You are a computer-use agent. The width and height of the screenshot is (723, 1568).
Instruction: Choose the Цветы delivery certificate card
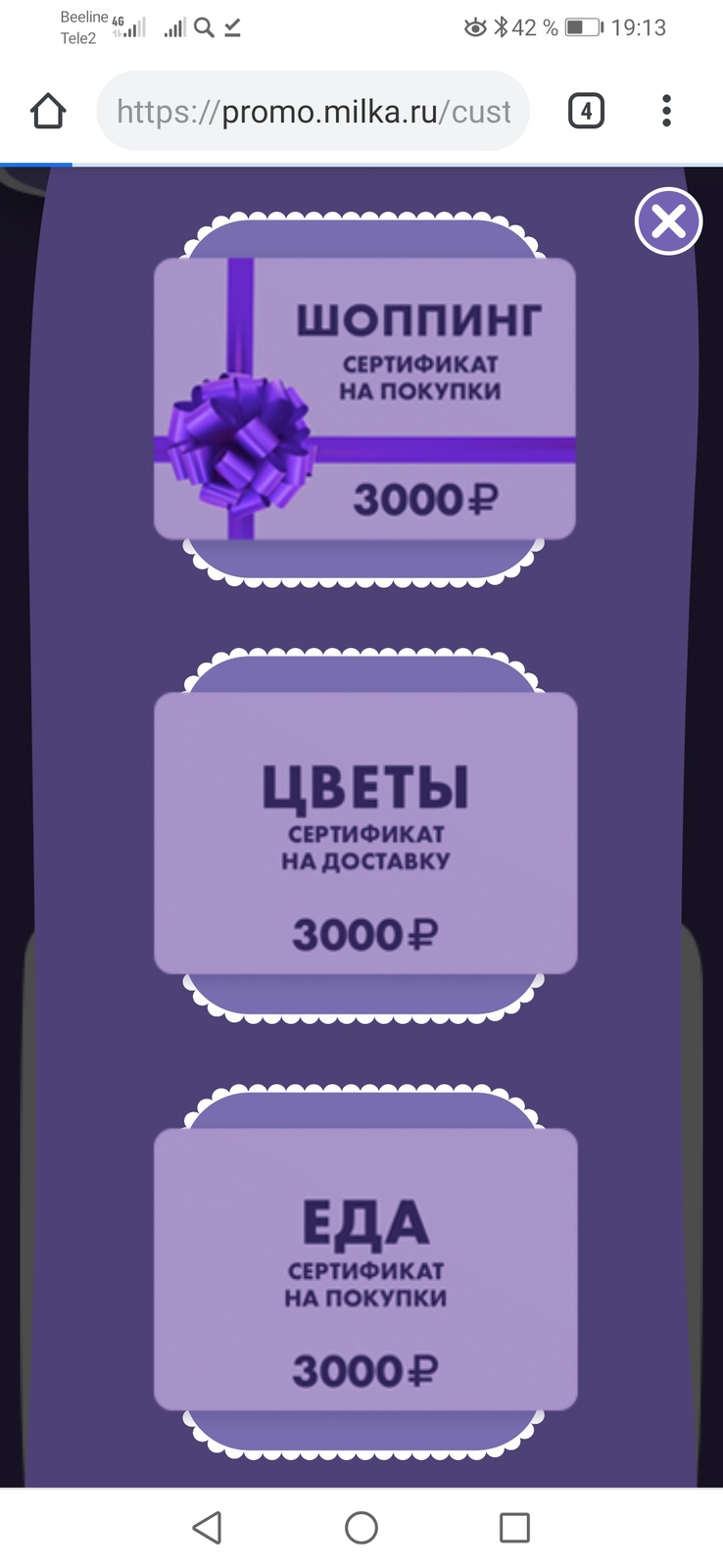tap(364, 833)
